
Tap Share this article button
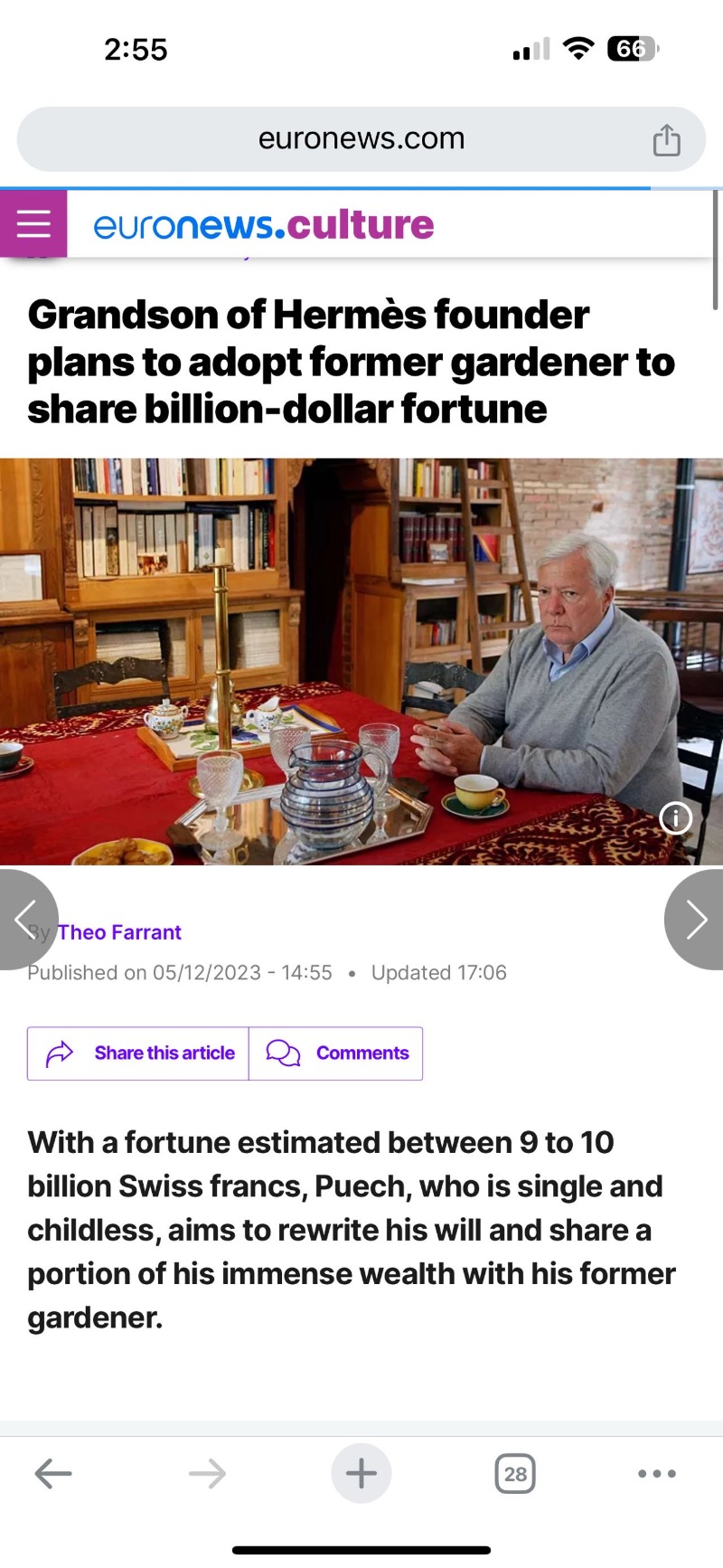pos(138,1053)
